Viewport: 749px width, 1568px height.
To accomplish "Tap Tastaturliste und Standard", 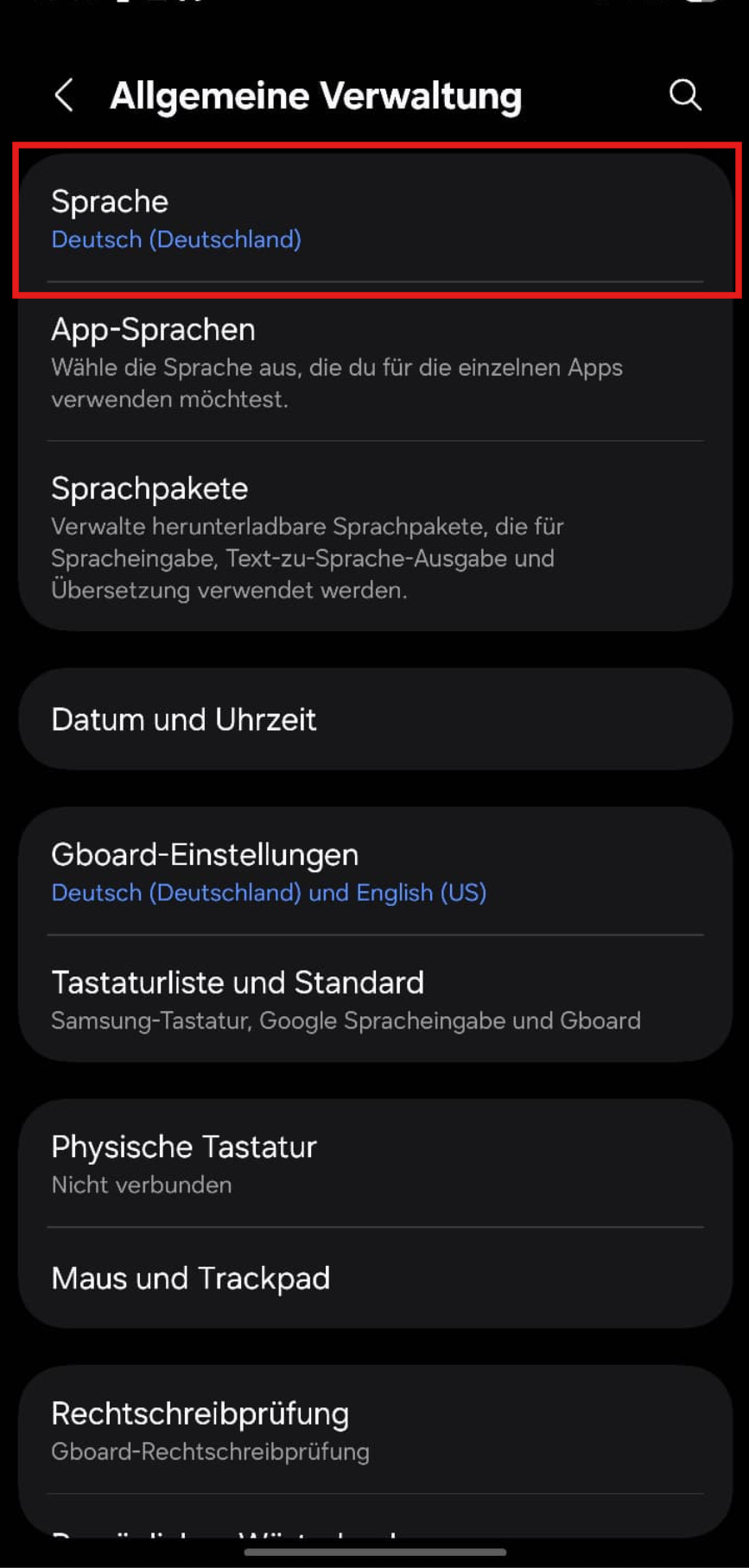I will point(375,1000).
